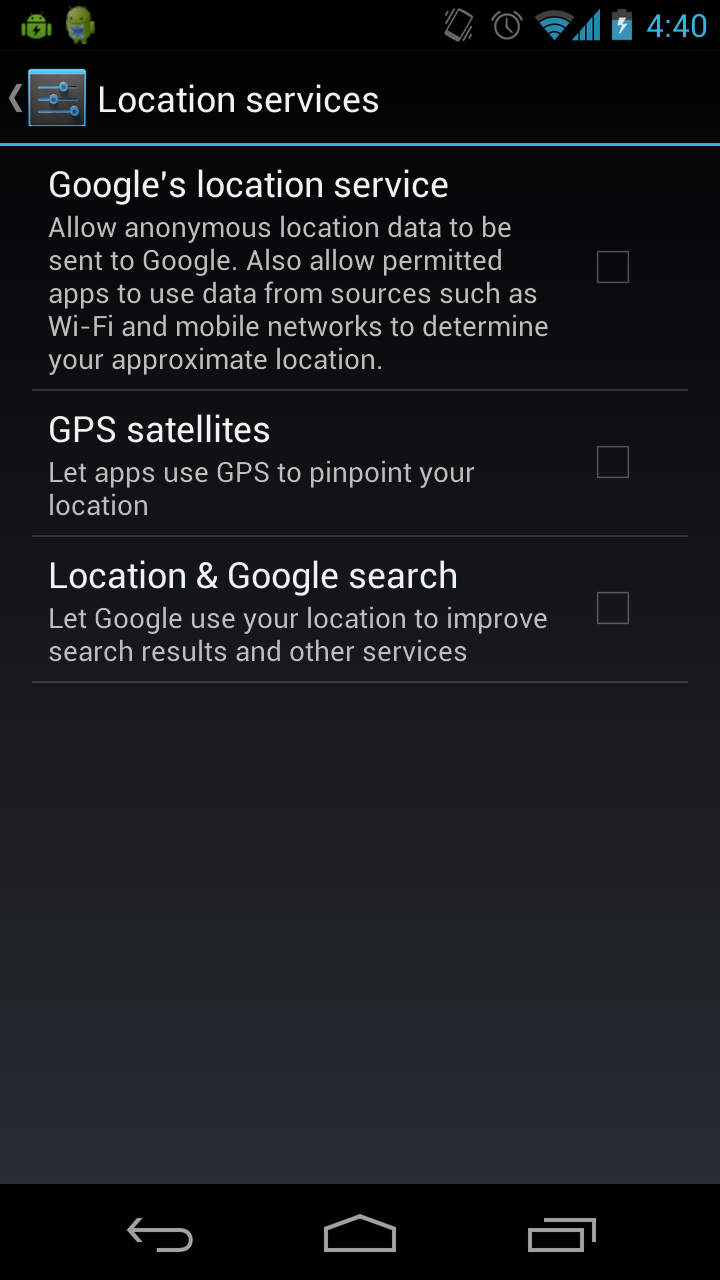Enable Google's location service checkbox
The image size is (720, 1280).
click(613, 267)
